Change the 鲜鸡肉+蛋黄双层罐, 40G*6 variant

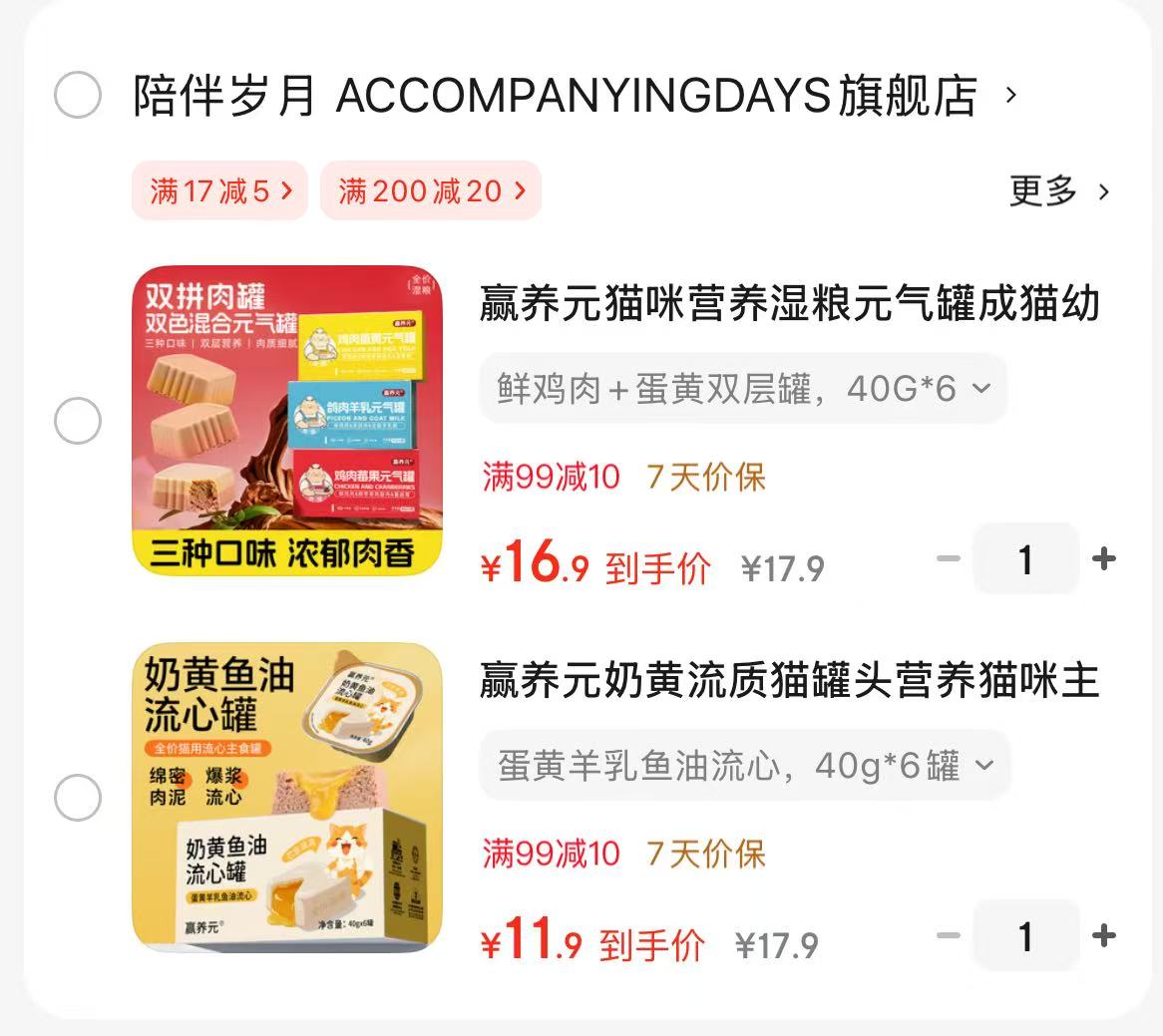point(743,388)
